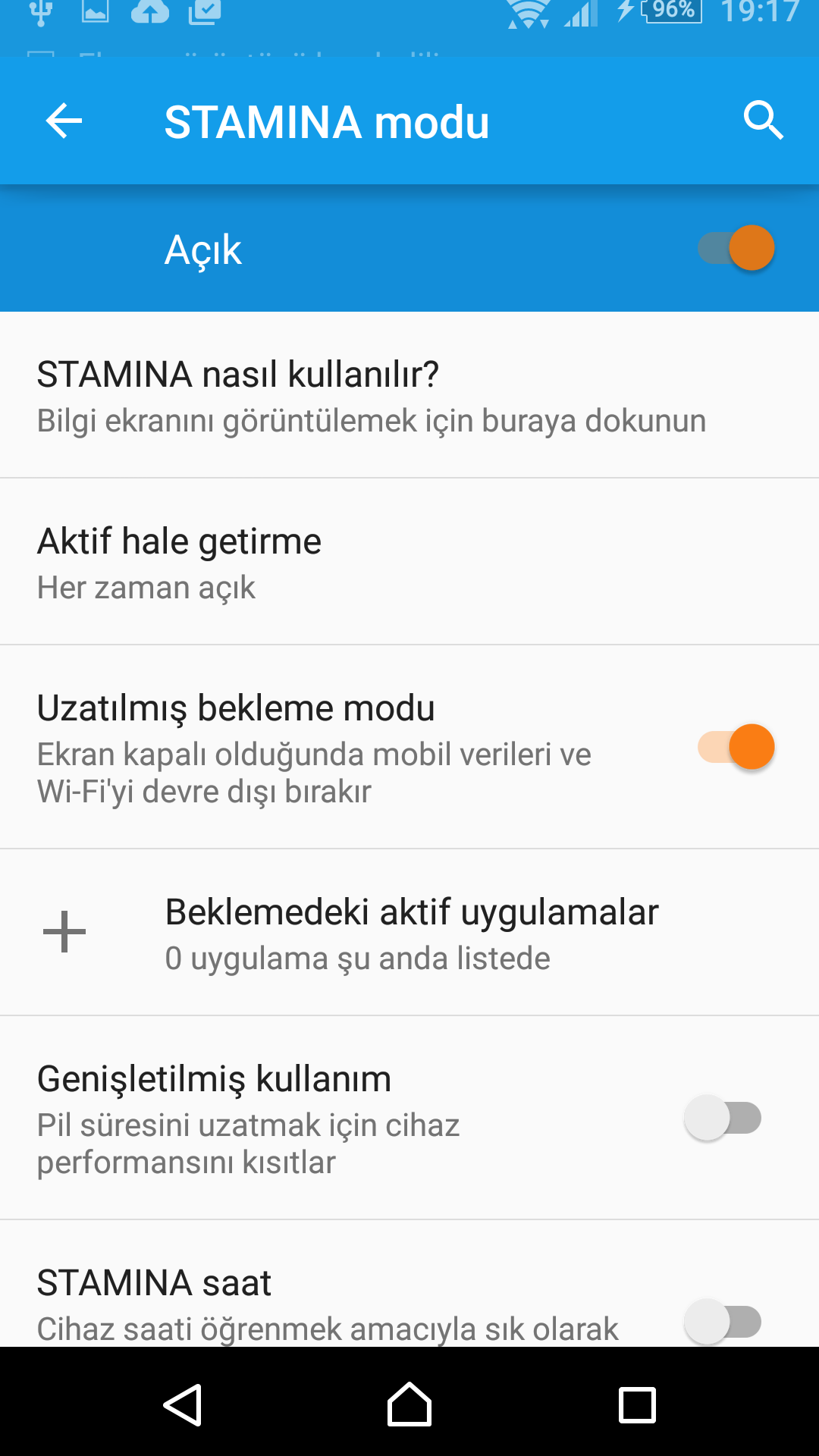Toggle STAMINA saat on
Viewport: 819px width, 1456px height.
[x=723, y=1322]
